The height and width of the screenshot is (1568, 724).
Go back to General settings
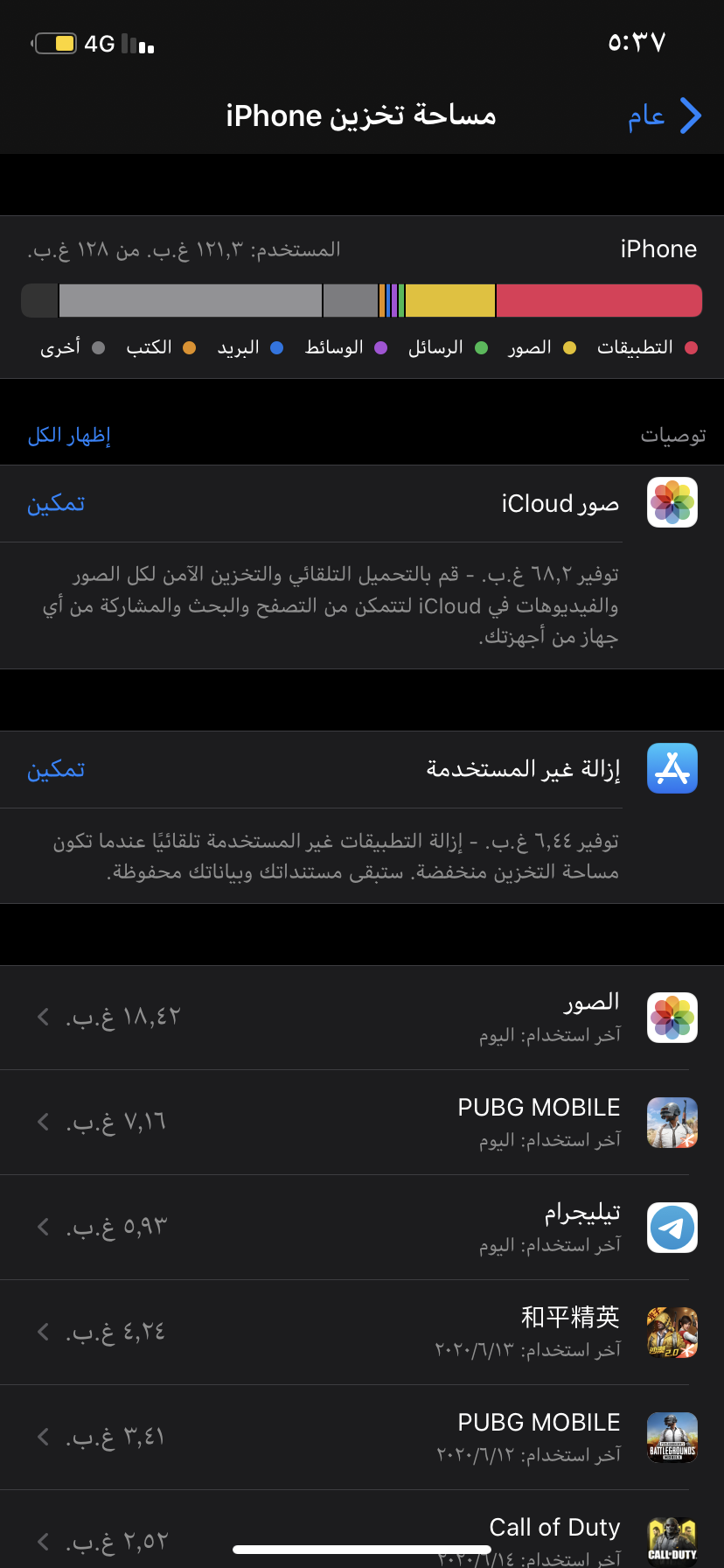click(x=666, y=116)
